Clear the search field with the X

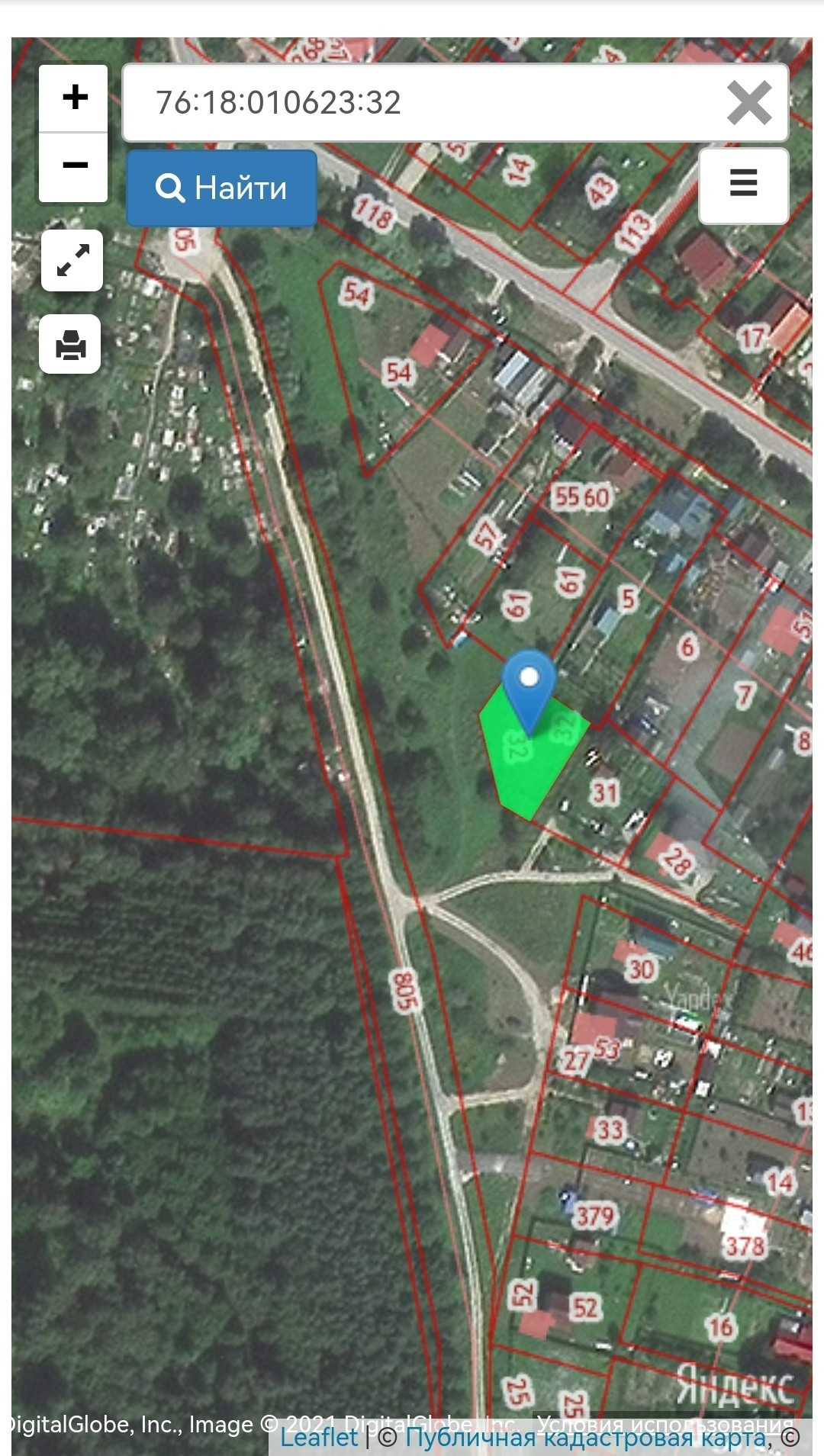[749, 103]
